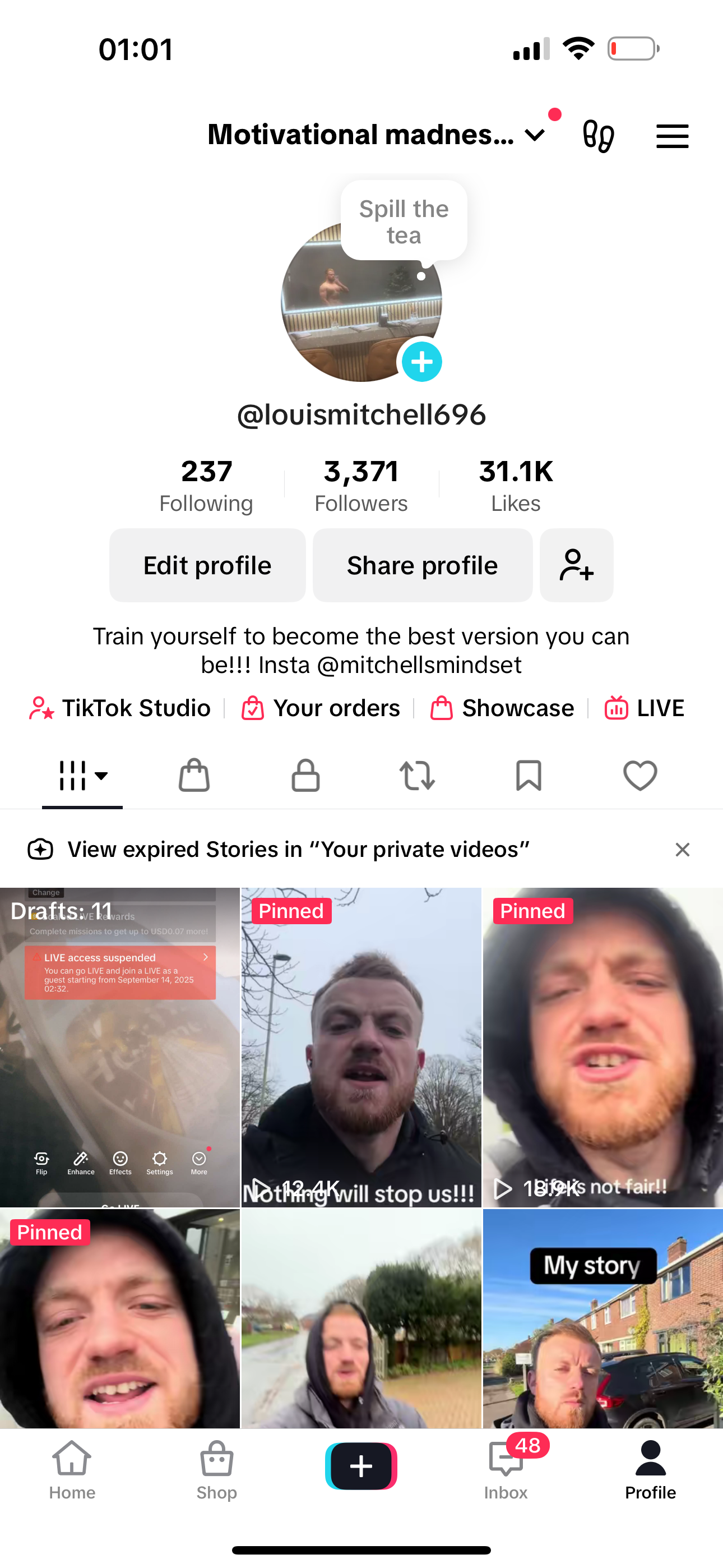This screenshot has width=723, height=1568.
Task: Open the Following list
Action: click(x=206, y=486)
